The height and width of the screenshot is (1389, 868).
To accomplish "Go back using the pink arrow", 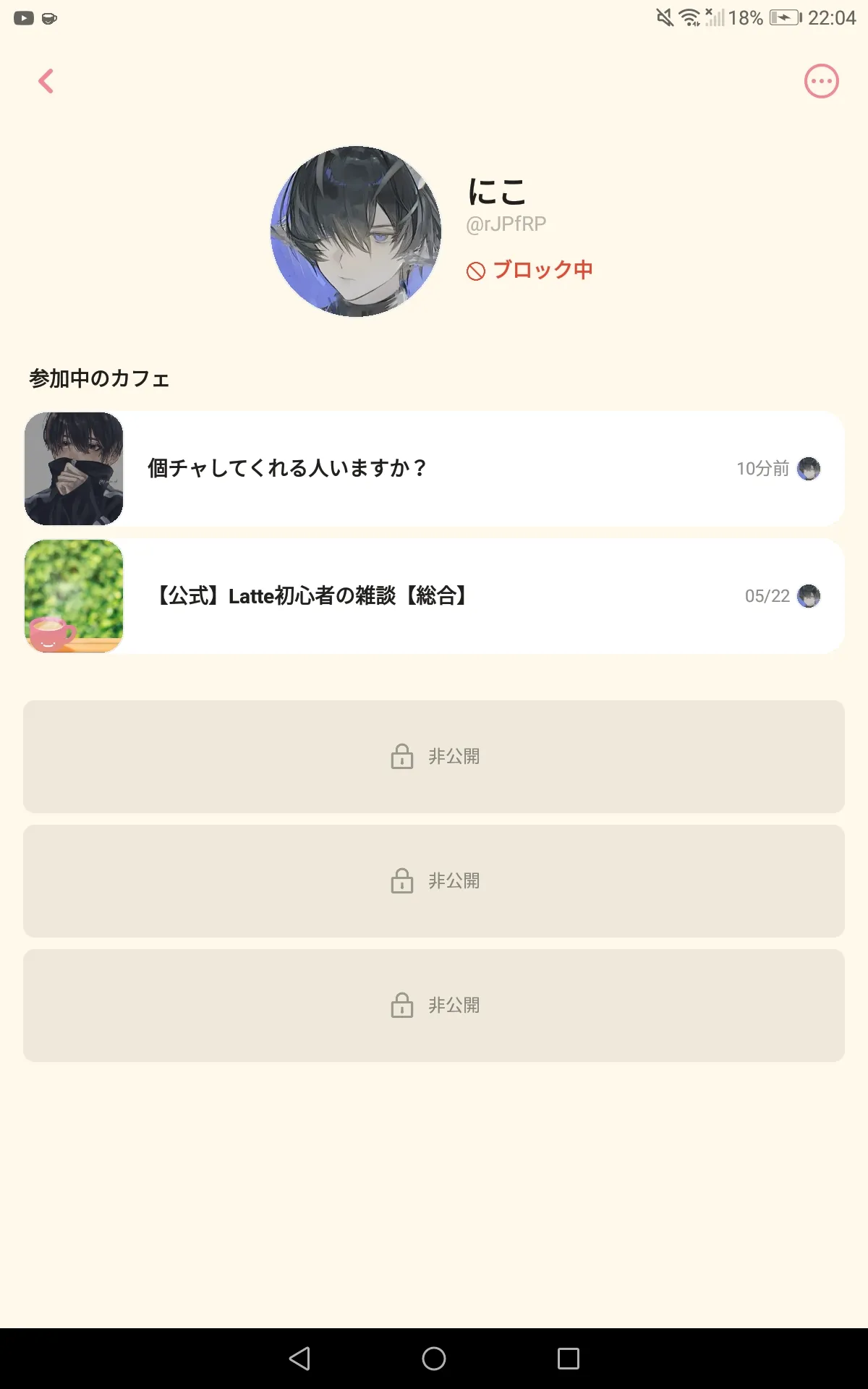I will [46, 81].
